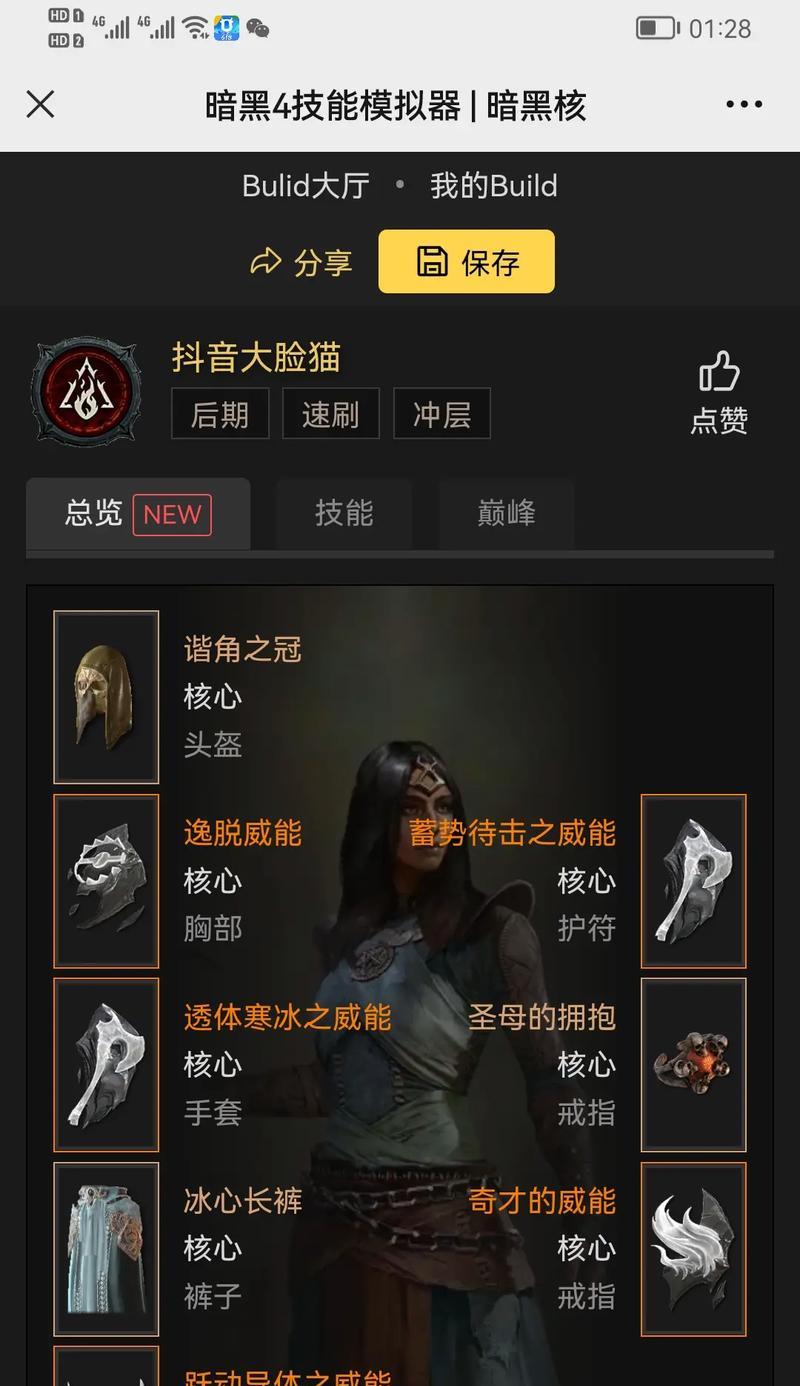800x1386 pixels.
Task: Select the 后期 tag
Action: 220,414
